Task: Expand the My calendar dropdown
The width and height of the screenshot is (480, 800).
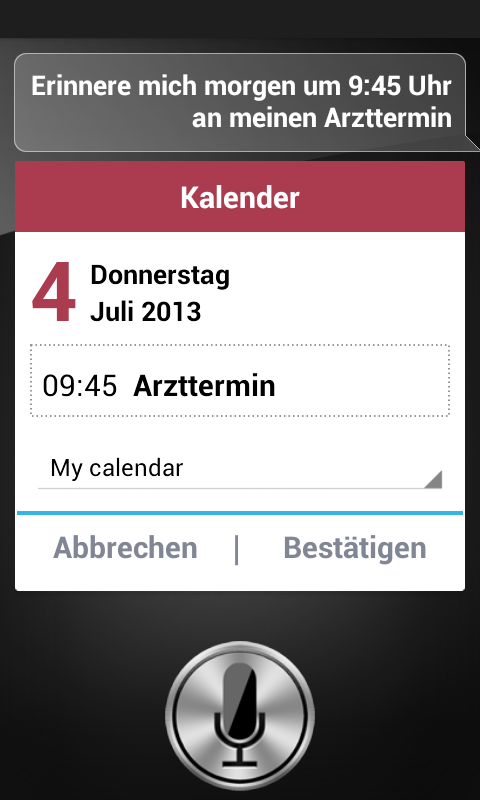Action: click(240, 469)
